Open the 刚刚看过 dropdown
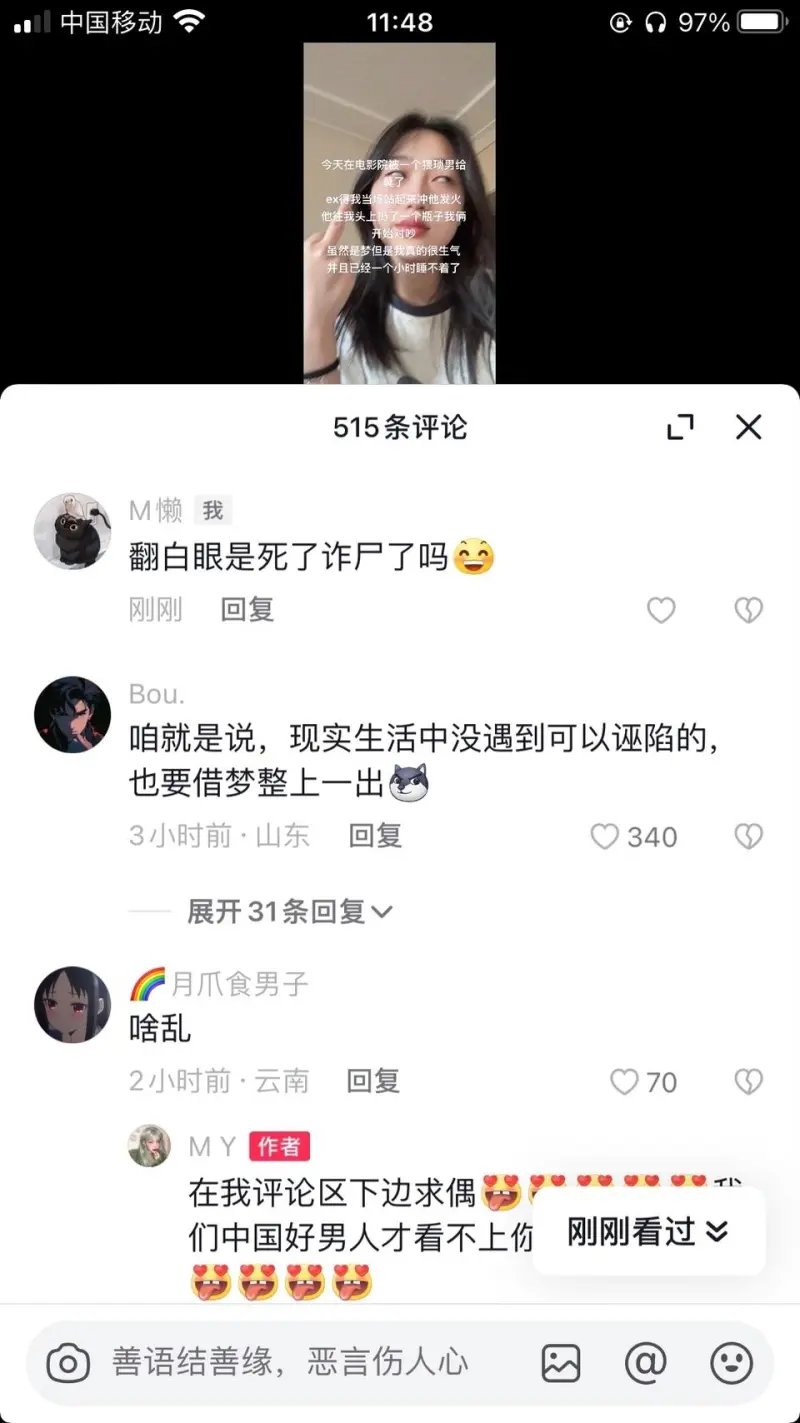The width and height of the screenshot is (800, 1423). coord(647,1232)
